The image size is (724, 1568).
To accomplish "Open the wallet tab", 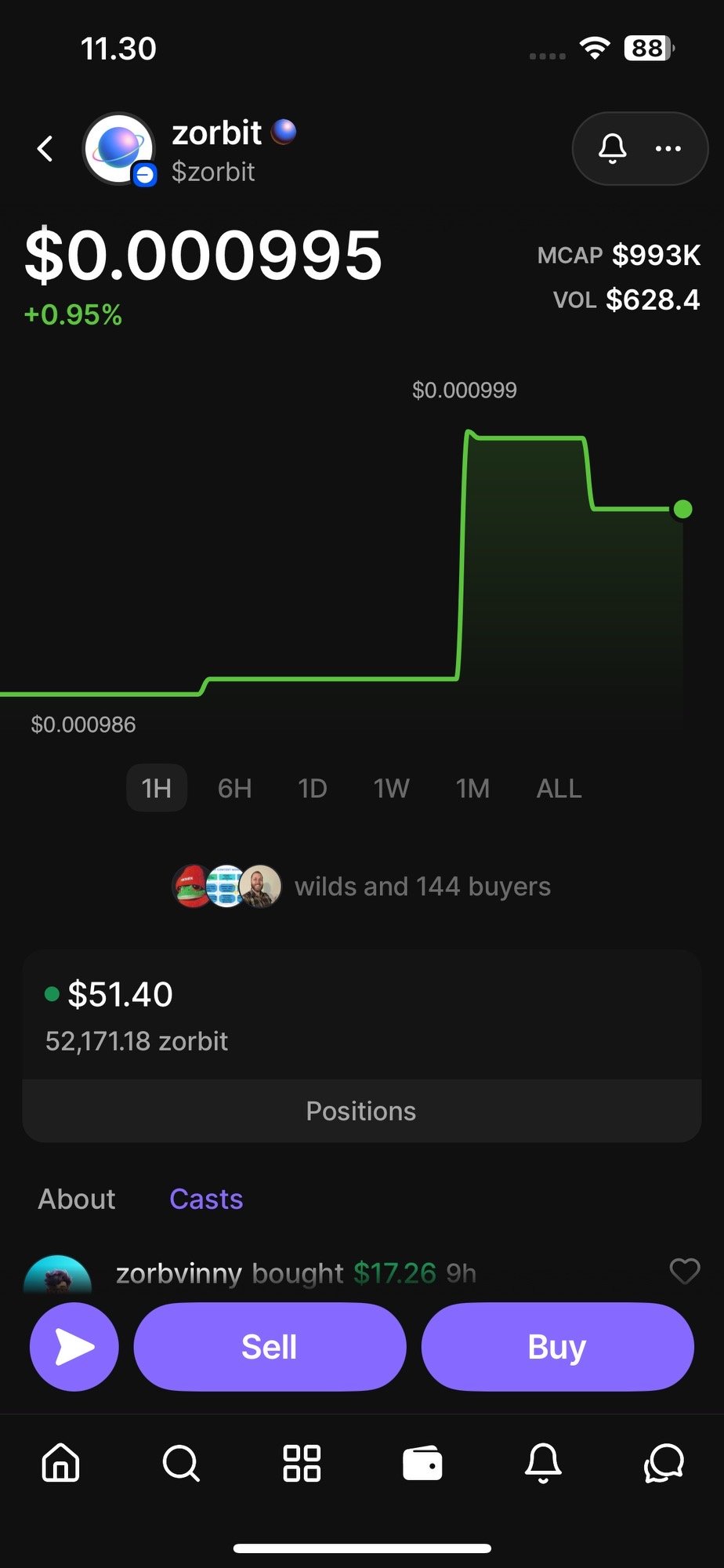I will click(422, 1463).
